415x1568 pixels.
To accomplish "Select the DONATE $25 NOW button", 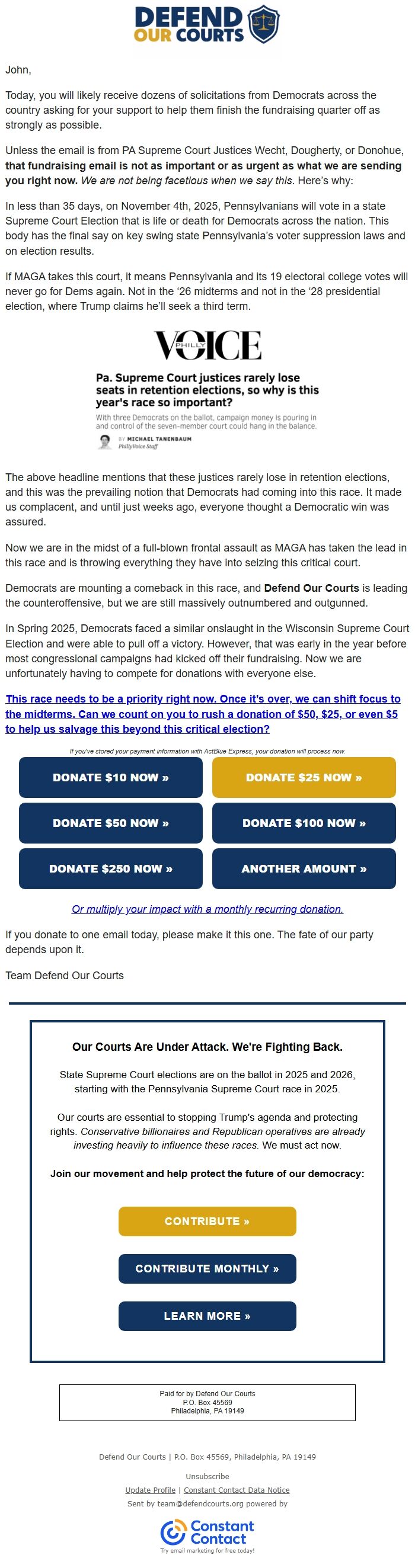I will 304,777.
